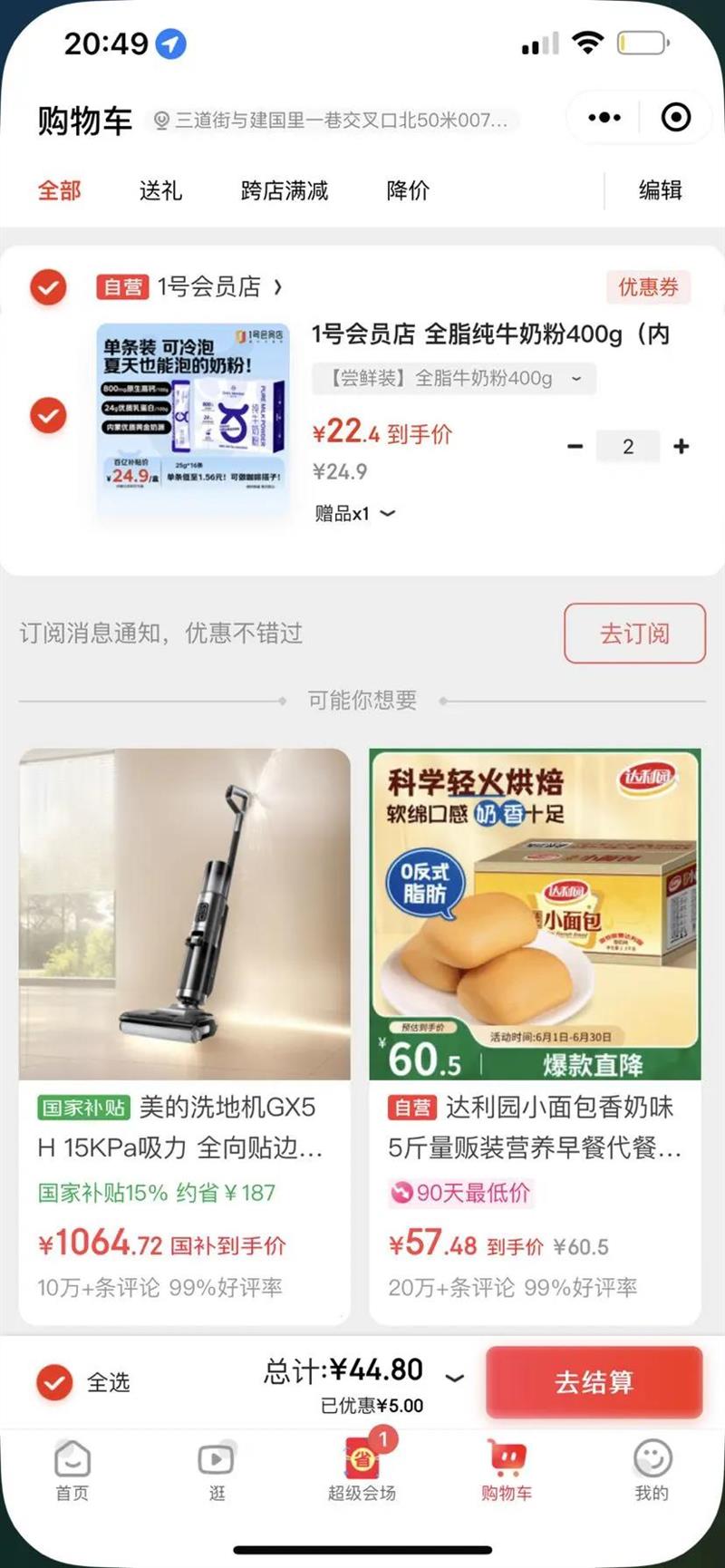Change the 尝鲜装 product variant

click(453, 378)
